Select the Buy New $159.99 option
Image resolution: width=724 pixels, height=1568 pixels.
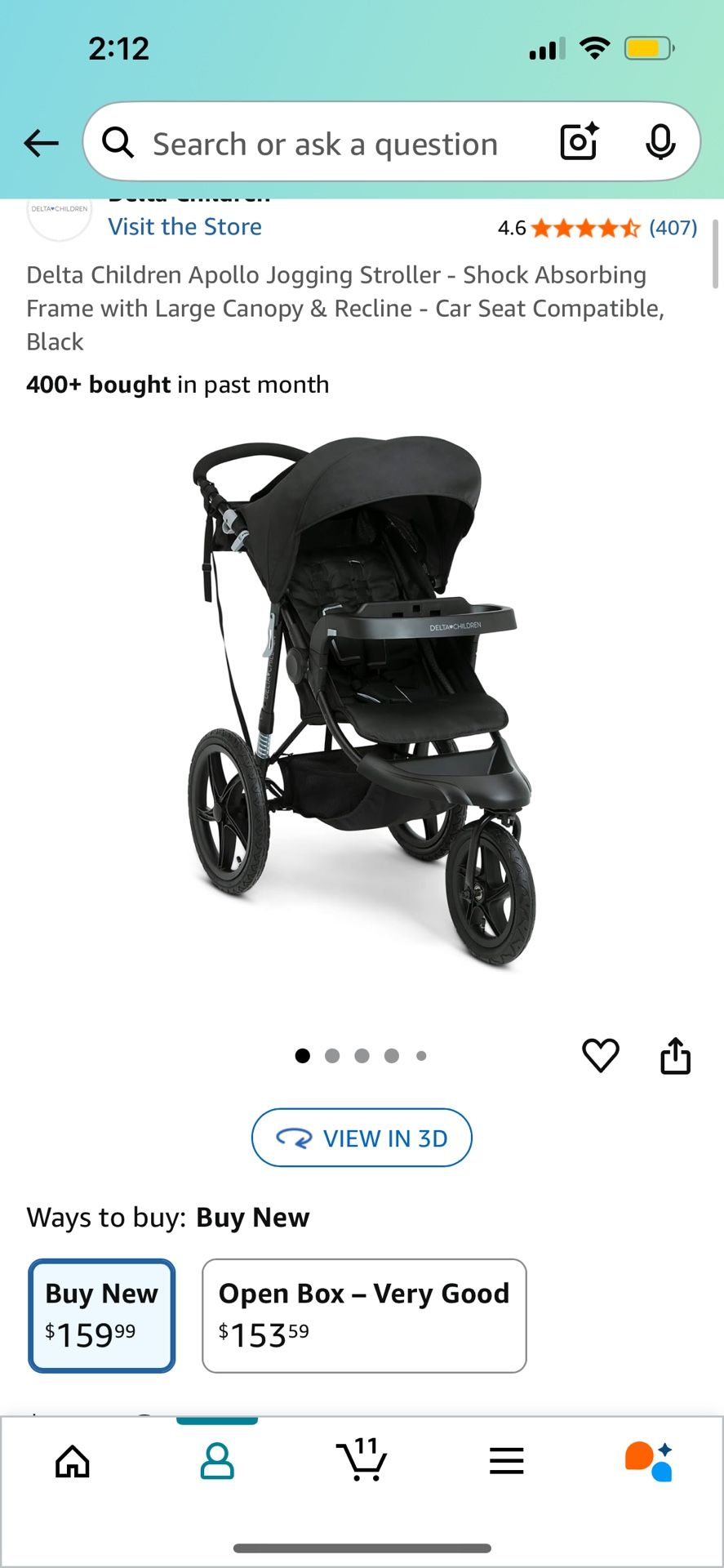[x=100, y=1316]
